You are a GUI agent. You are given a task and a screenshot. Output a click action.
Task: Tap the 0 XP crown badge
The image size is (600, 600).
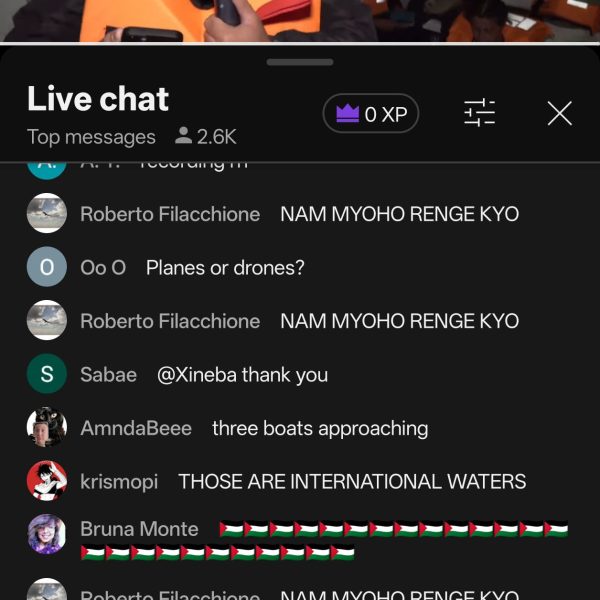[371, 113]
